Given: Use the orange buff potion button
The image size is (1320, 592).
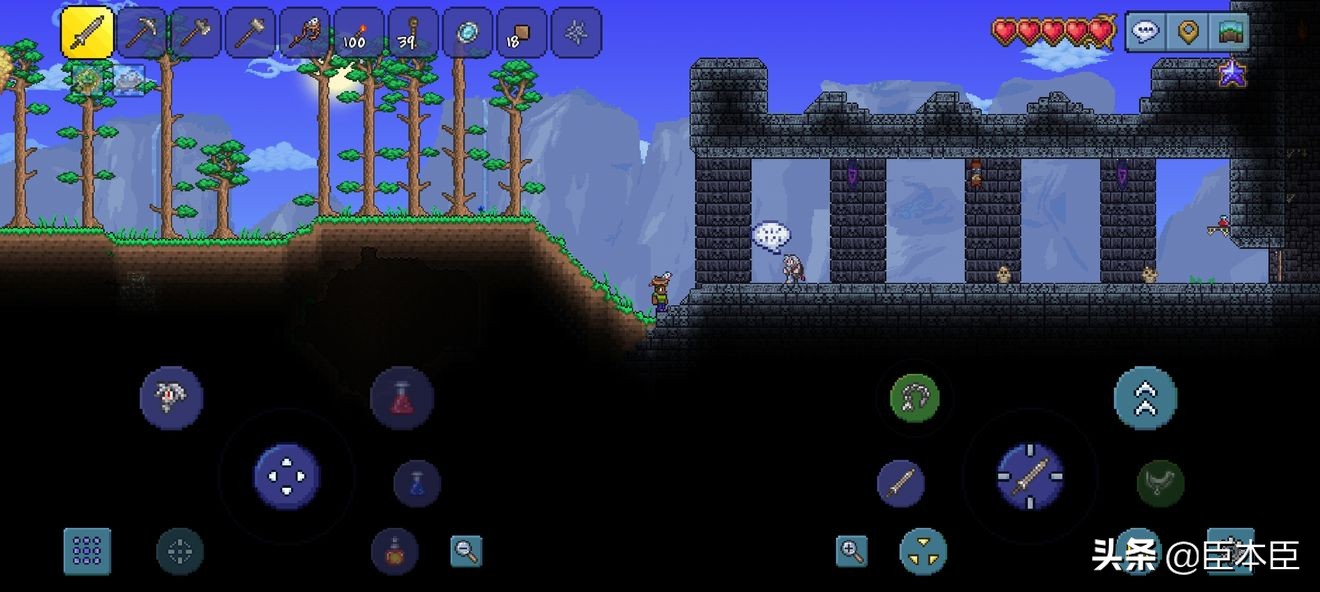Looking at the screenshot, I should [x=395, y=551].
